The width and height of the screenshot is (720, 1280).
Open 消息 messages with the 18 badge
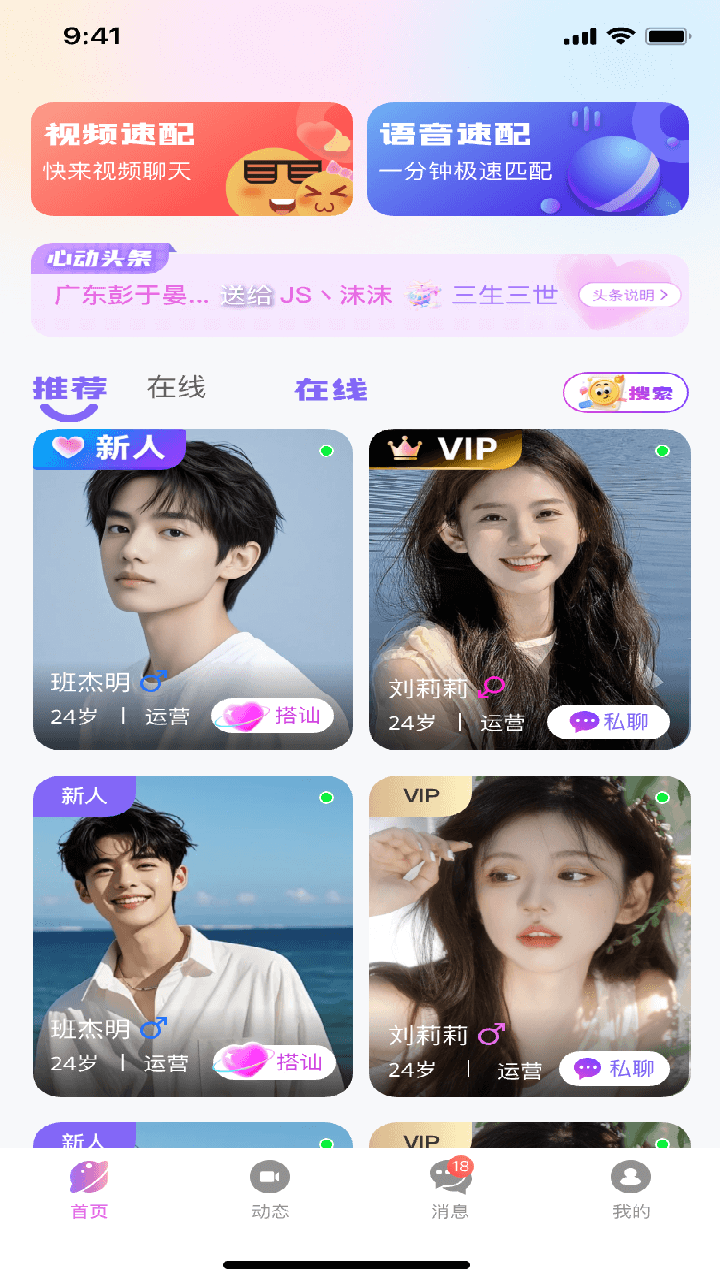449,1177
